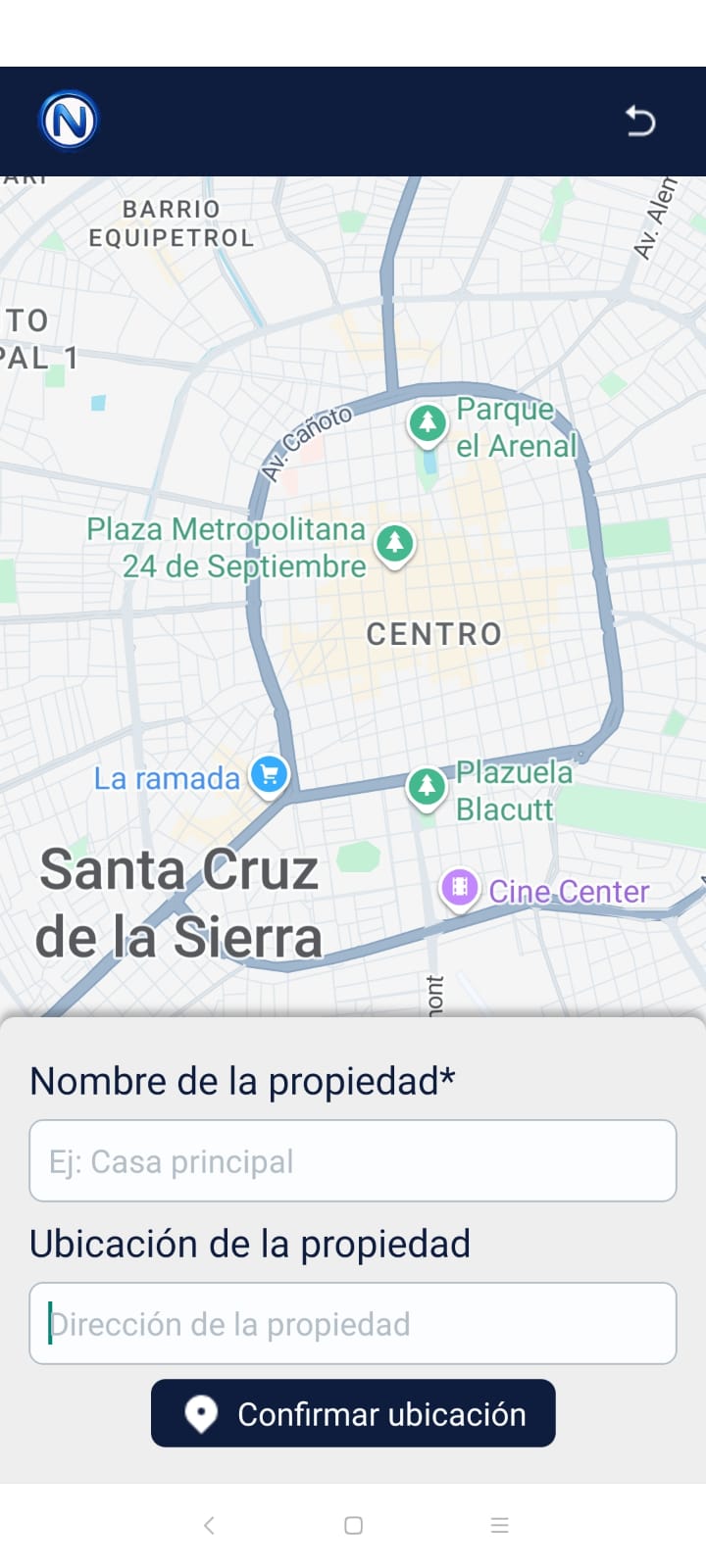Viewport: 706px width, 1568px height.
Task: Select the Plazuela Blacutt map pin
Action: click(x=427, y=787)
